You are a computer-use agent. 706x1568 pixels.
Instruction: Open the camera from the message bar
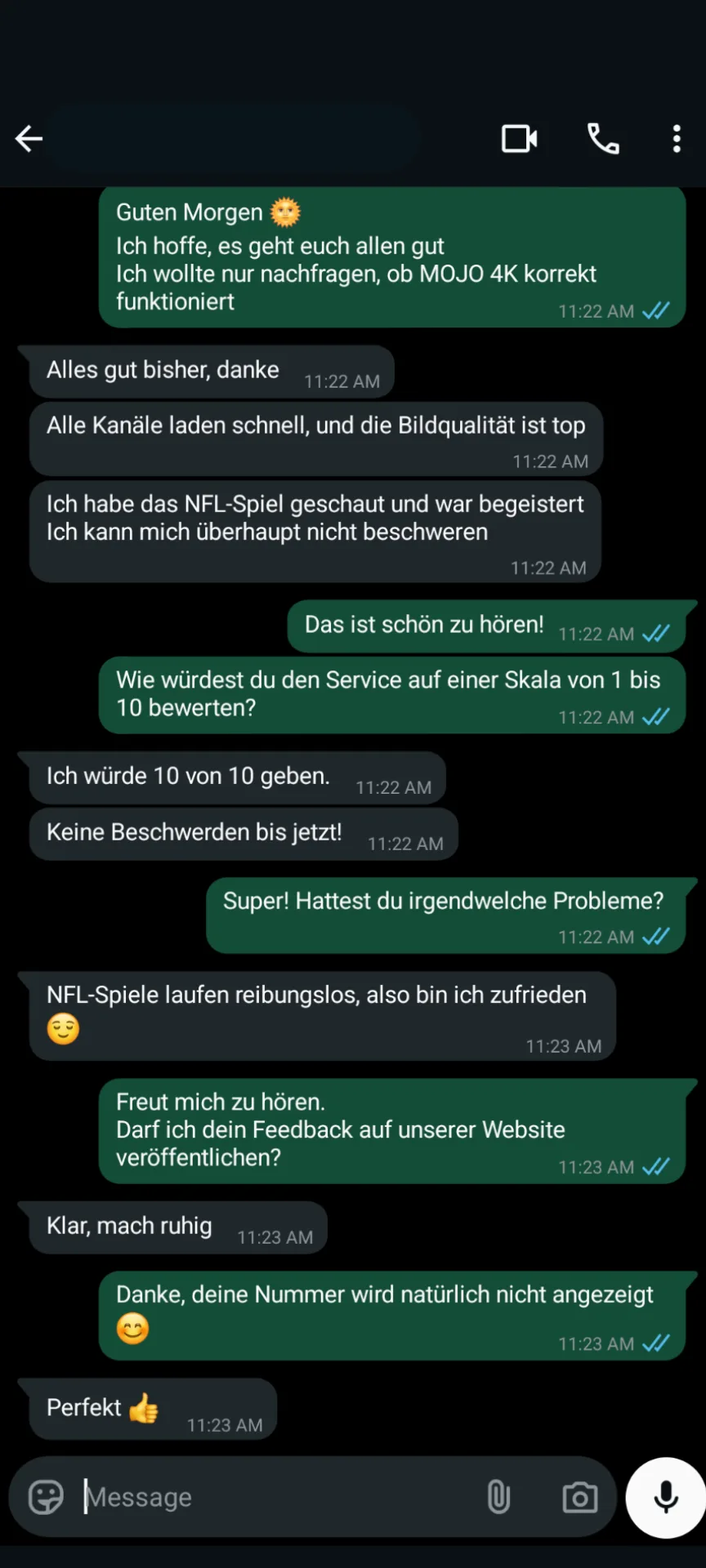tap(580, 1497)
